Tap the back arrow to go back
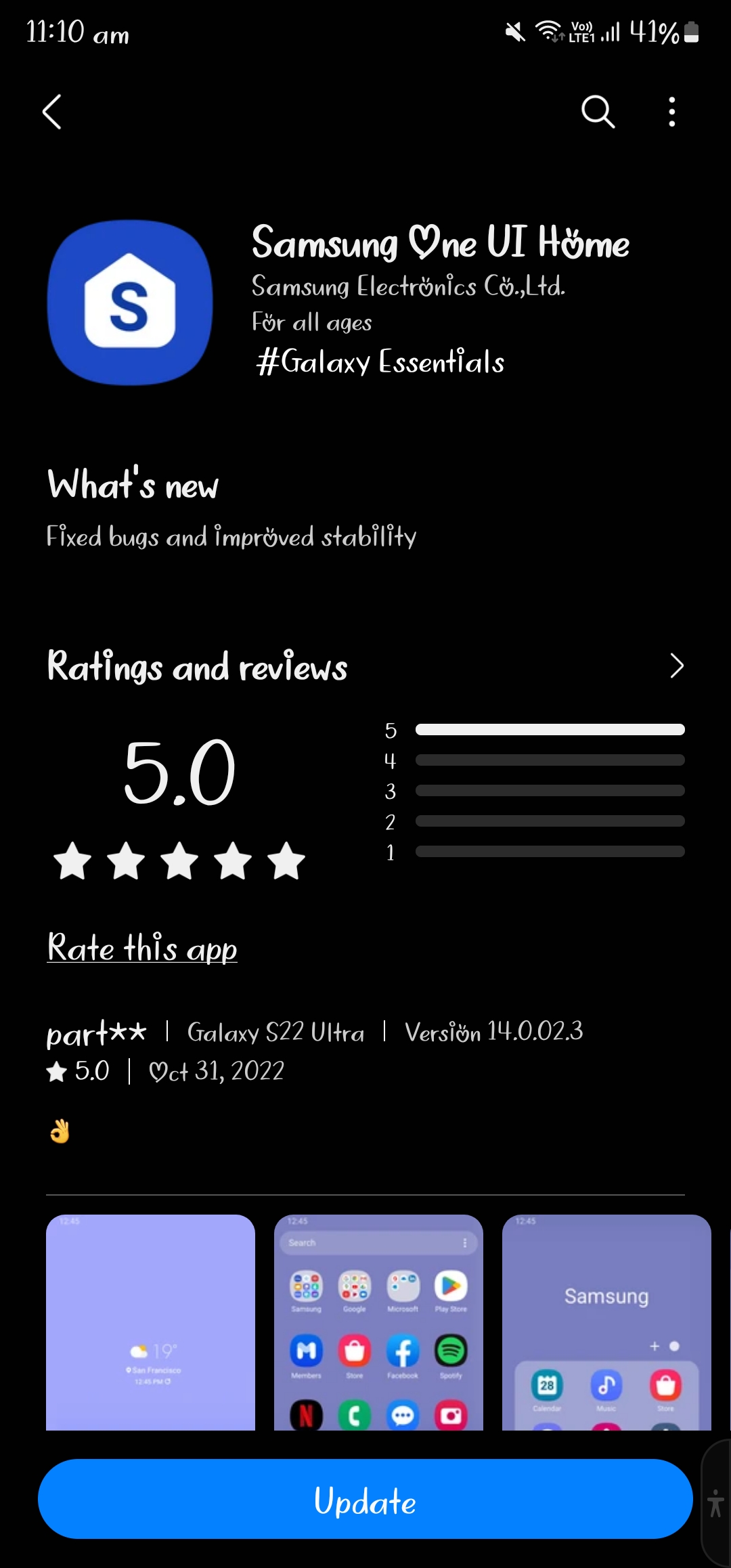The image size is (731, 1568). point(52,112)
